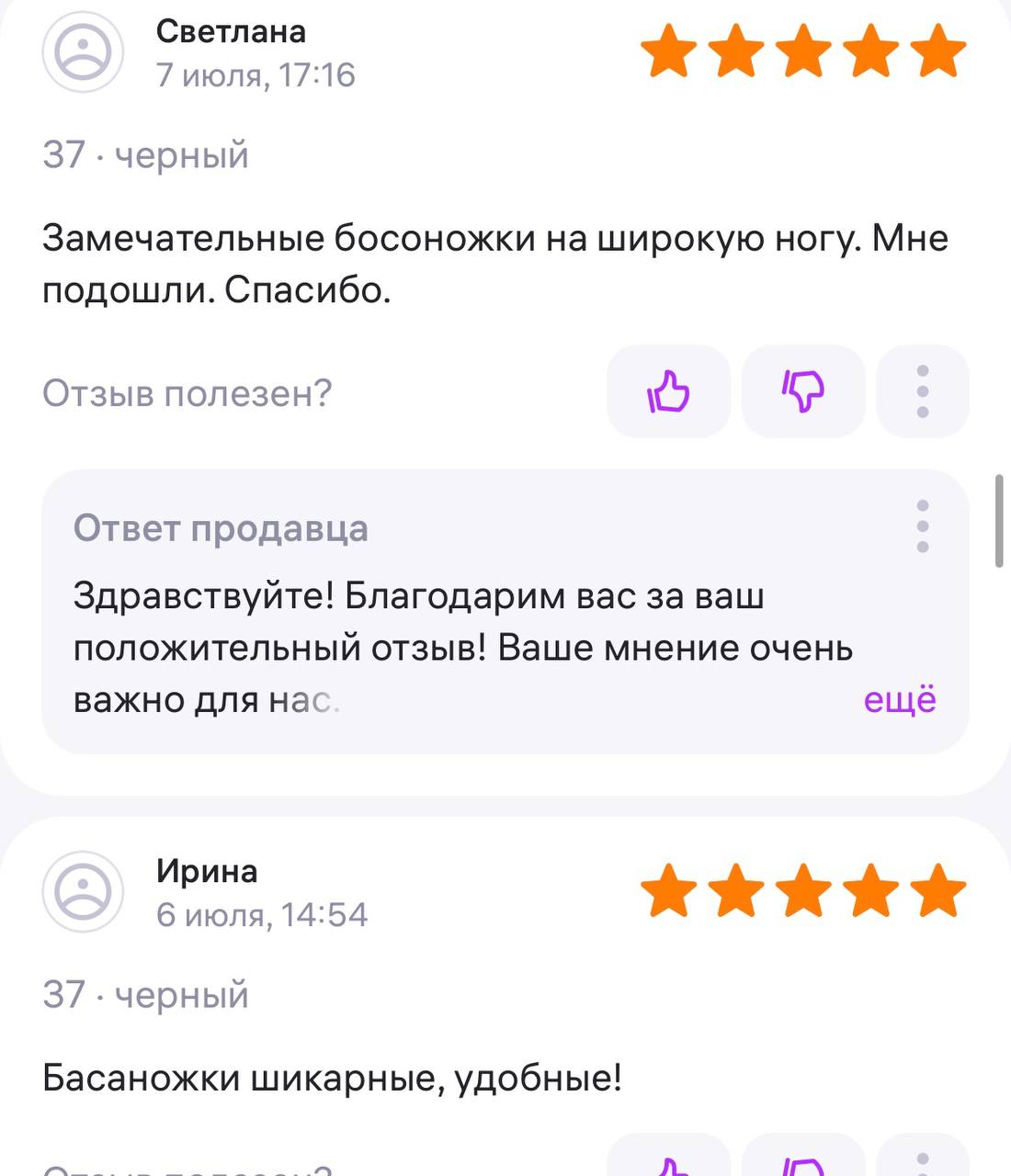
Task: Open Ирина's profile avatar
Action: coord(83,891)
